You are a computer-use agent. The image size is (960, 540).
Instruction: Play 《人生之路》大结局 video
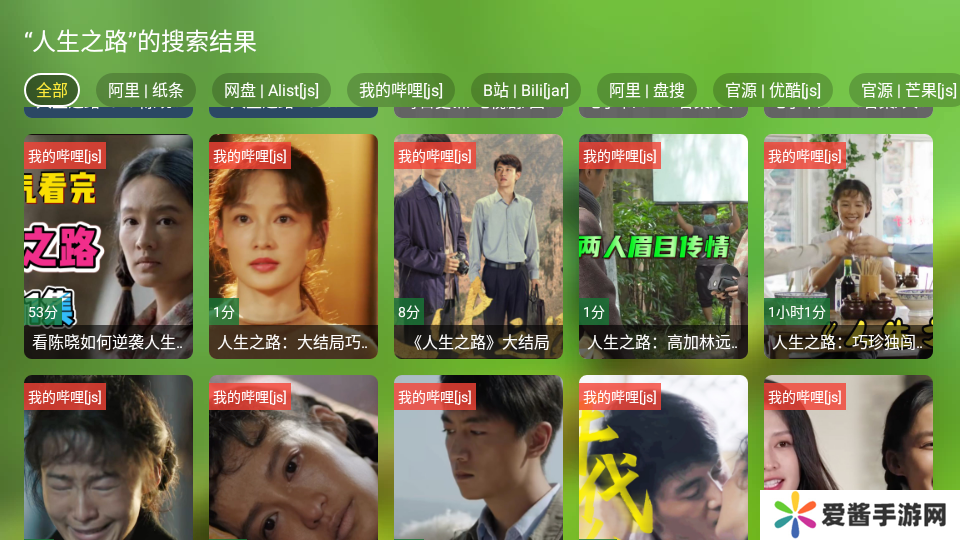coord(478,246)
